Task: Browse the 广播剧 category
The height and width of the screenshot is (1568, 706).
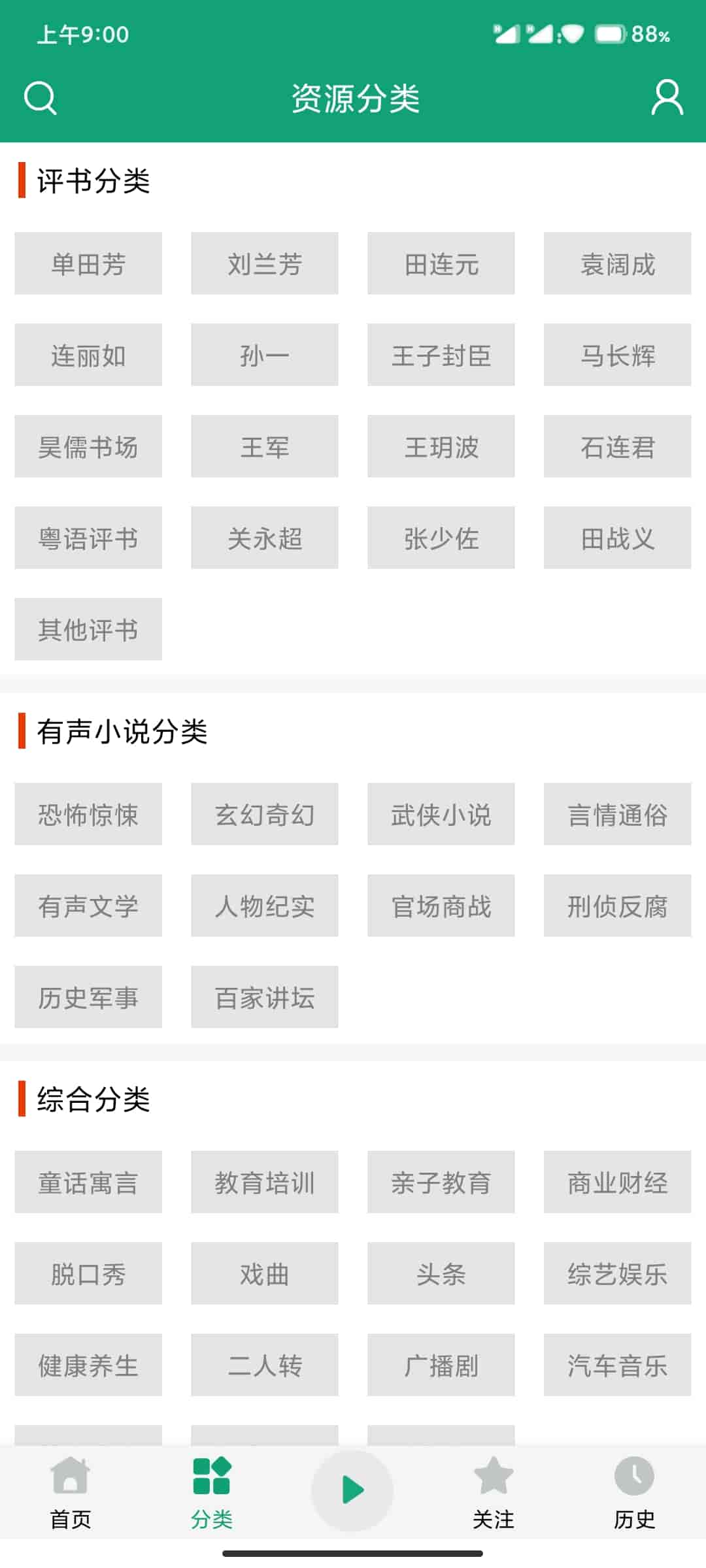Action: [441, 1365]
